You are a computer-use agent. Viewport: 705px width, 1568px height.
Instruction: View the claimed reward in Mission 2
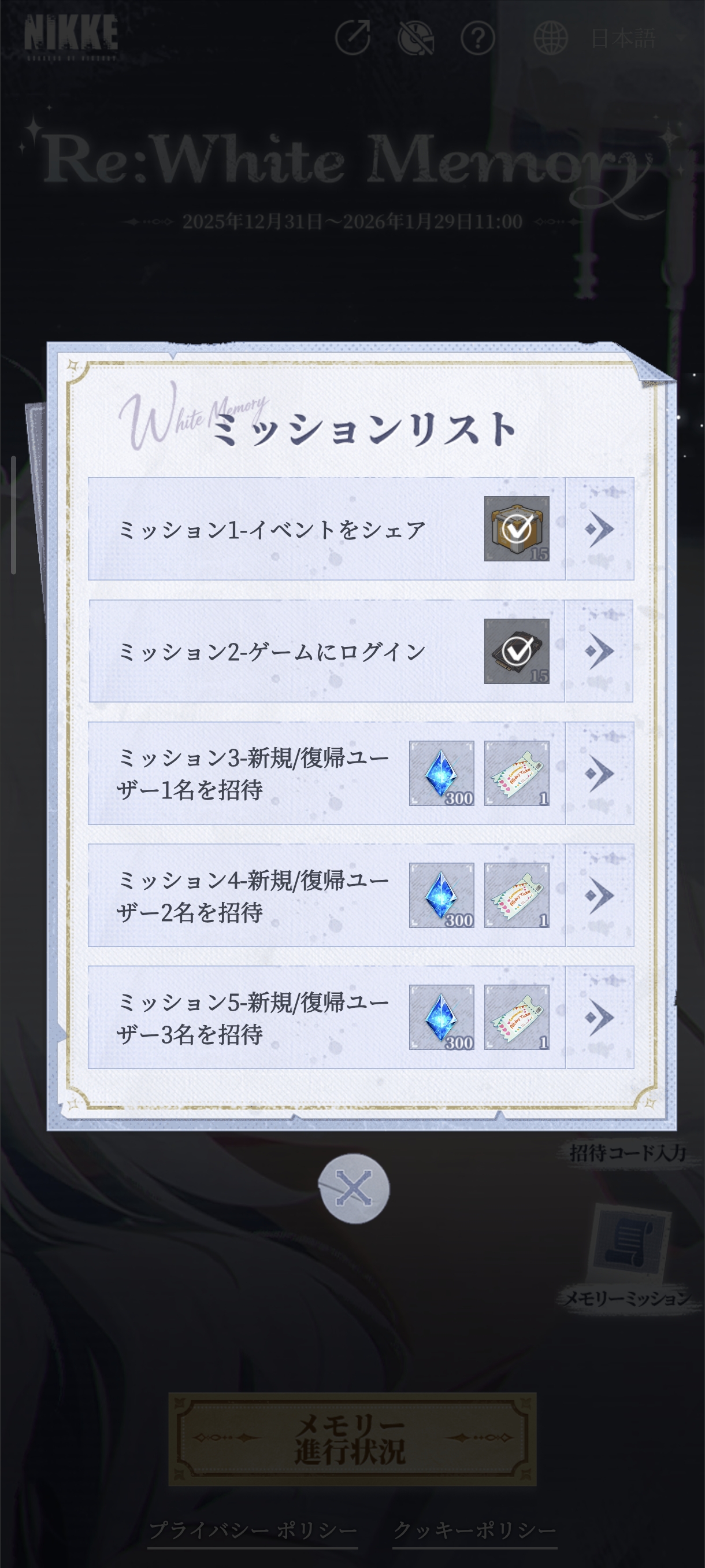[x=517, y=651]
